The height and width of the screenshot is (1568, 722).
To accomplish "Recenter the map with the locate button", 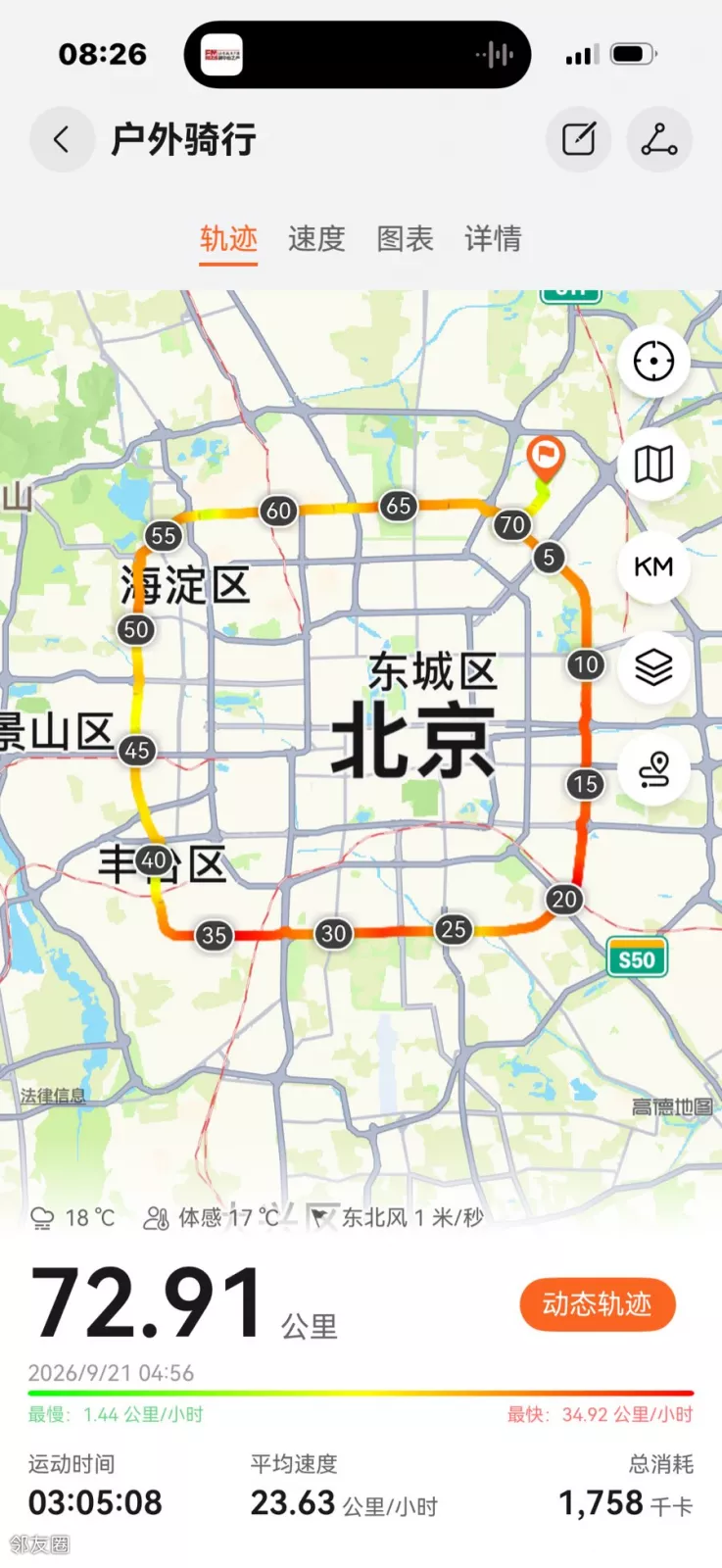I will 653,361.
